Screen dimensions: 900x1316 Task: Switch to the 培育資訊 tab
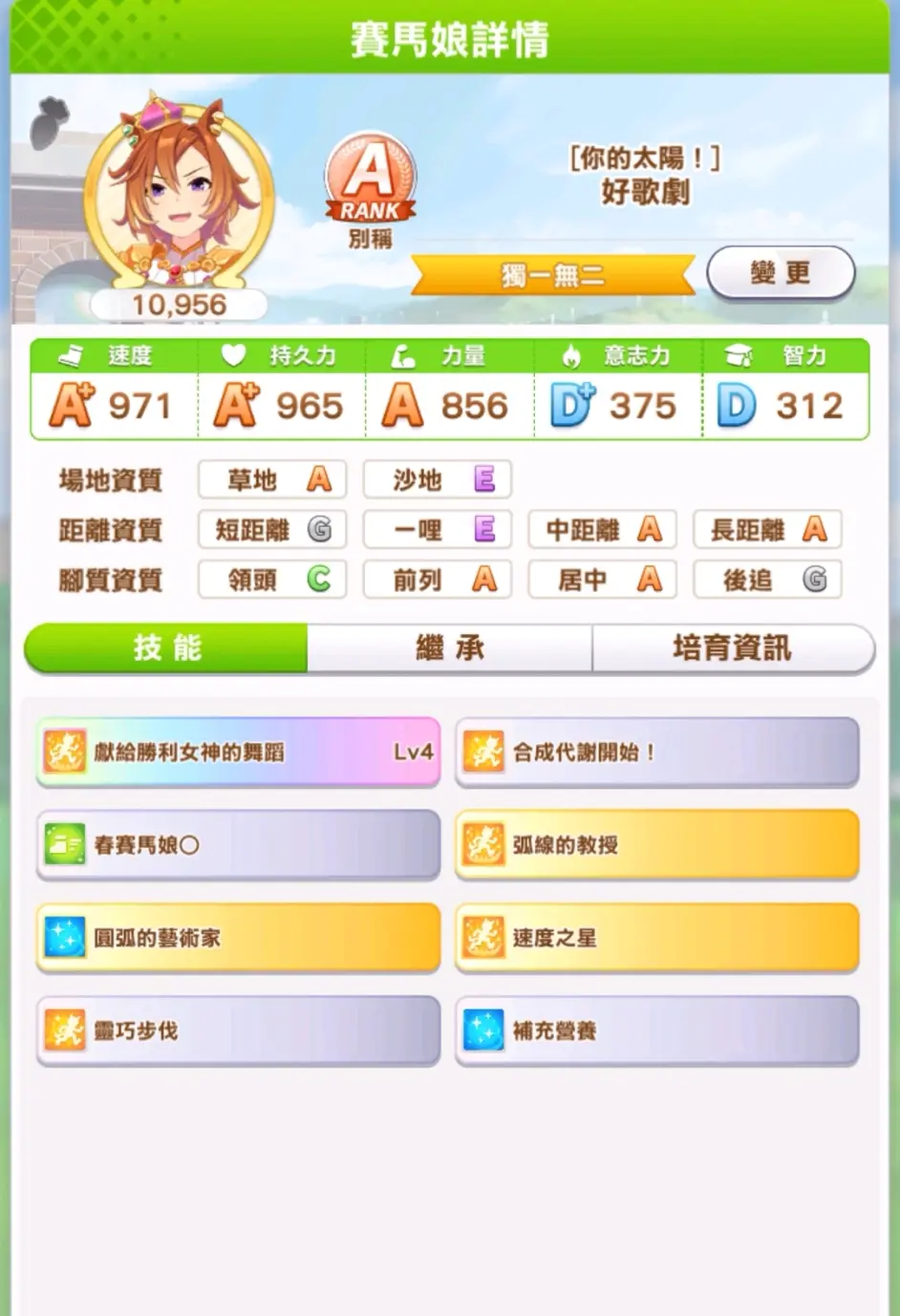732,648
